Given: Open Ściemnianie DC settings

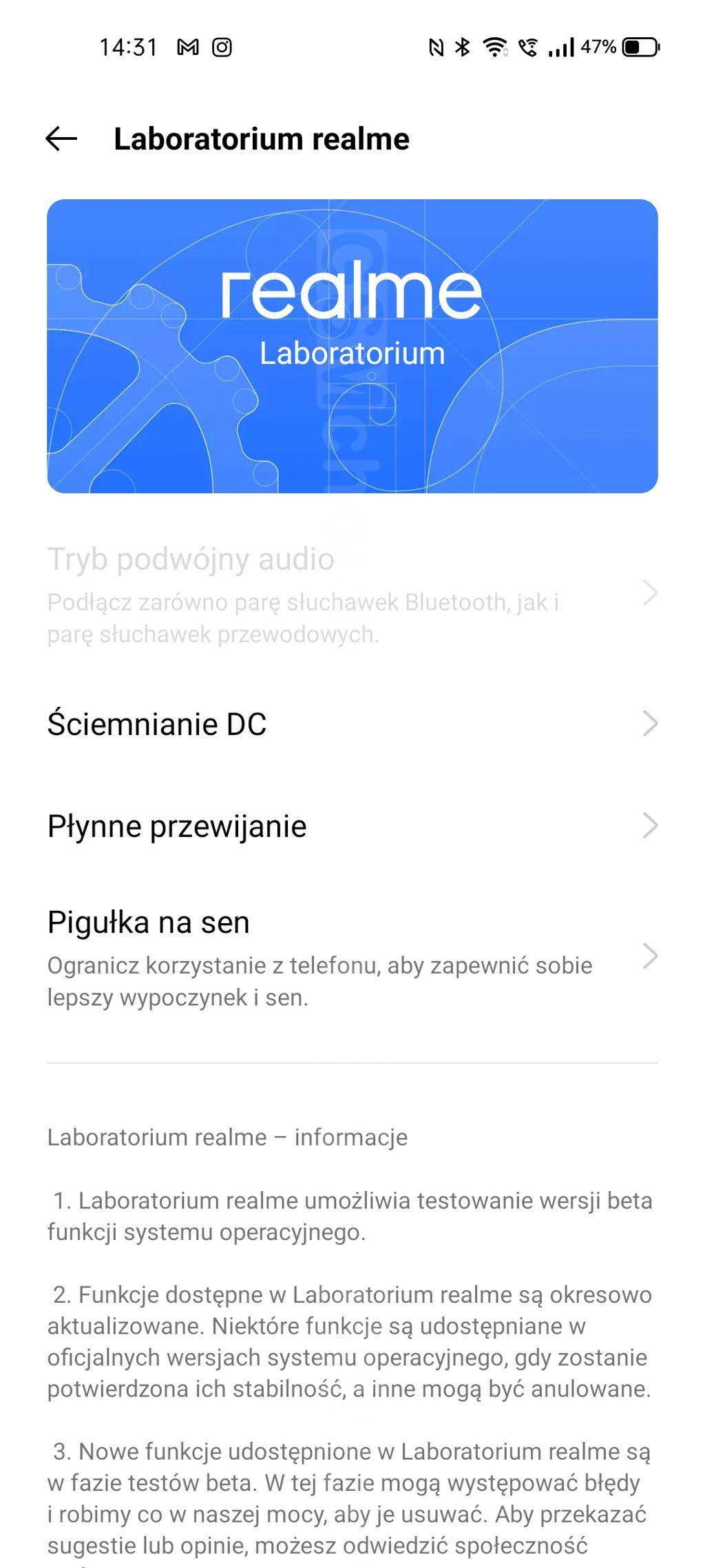Looking at the screenshot, I should pos(351,724).
